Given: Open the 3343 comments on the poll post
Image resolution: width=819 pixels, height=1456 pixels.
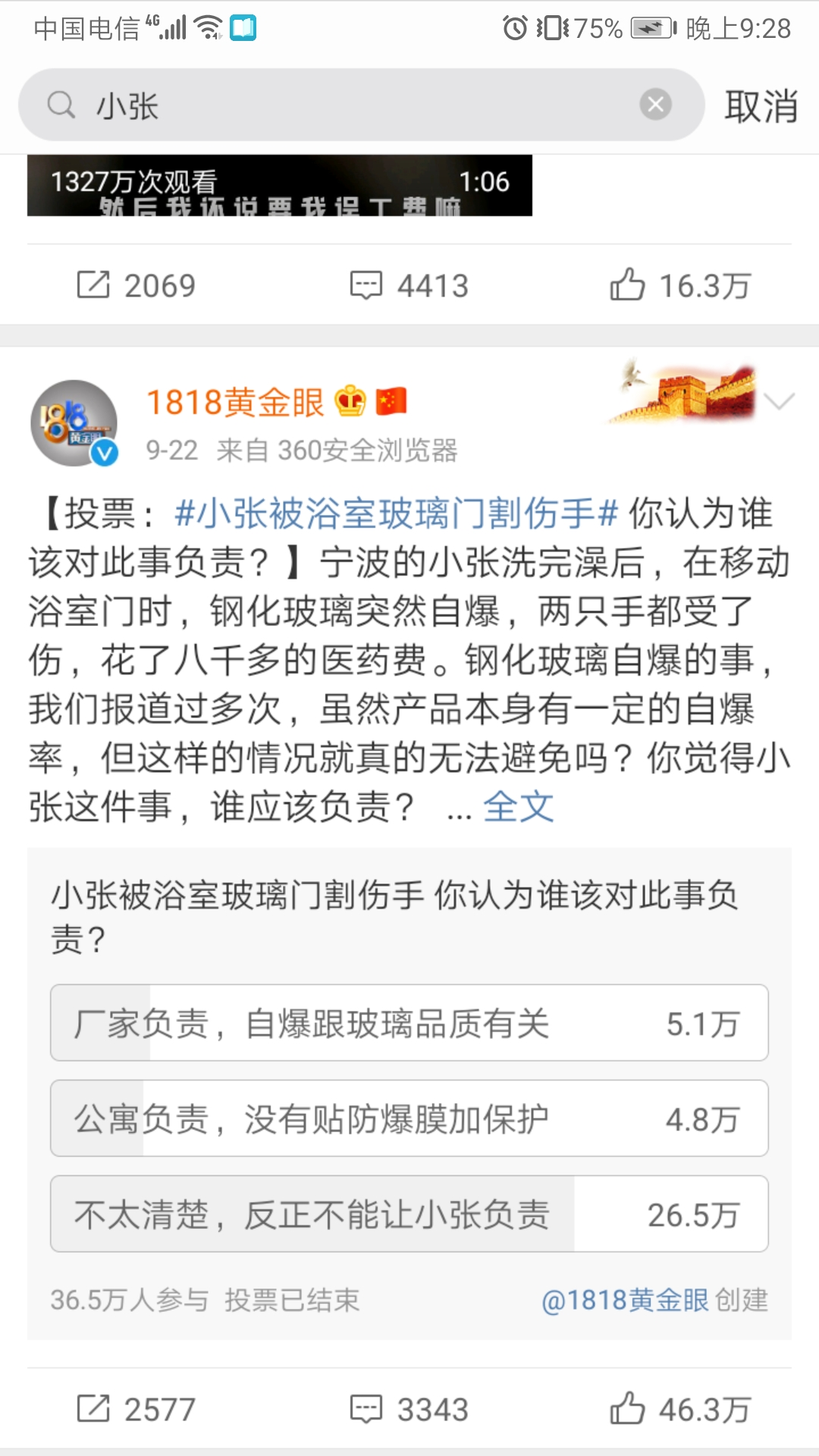Looking at the screenshot, I should [x=409, y=1410].
